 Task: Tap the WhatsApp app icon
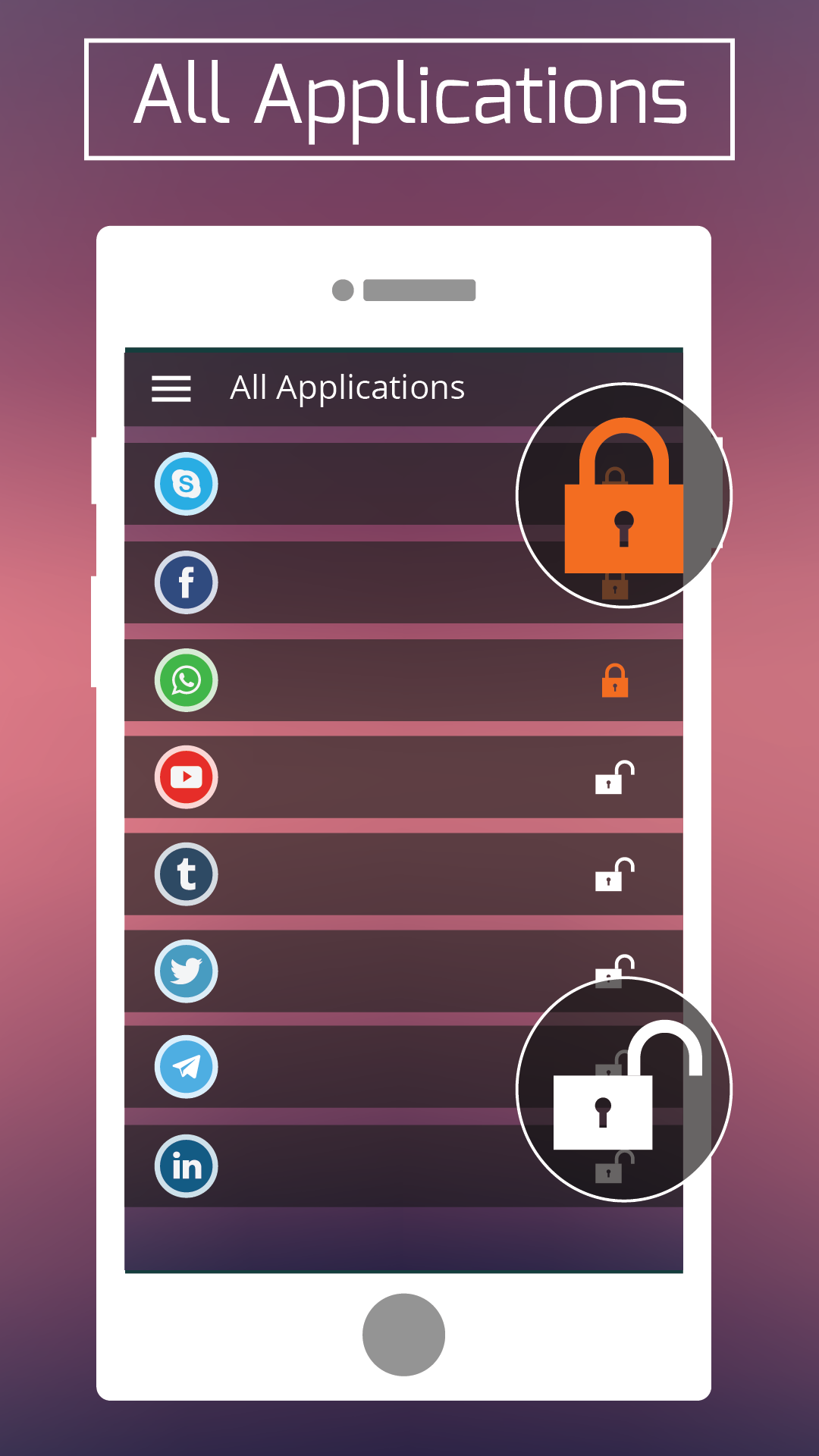tap(186, 680)
